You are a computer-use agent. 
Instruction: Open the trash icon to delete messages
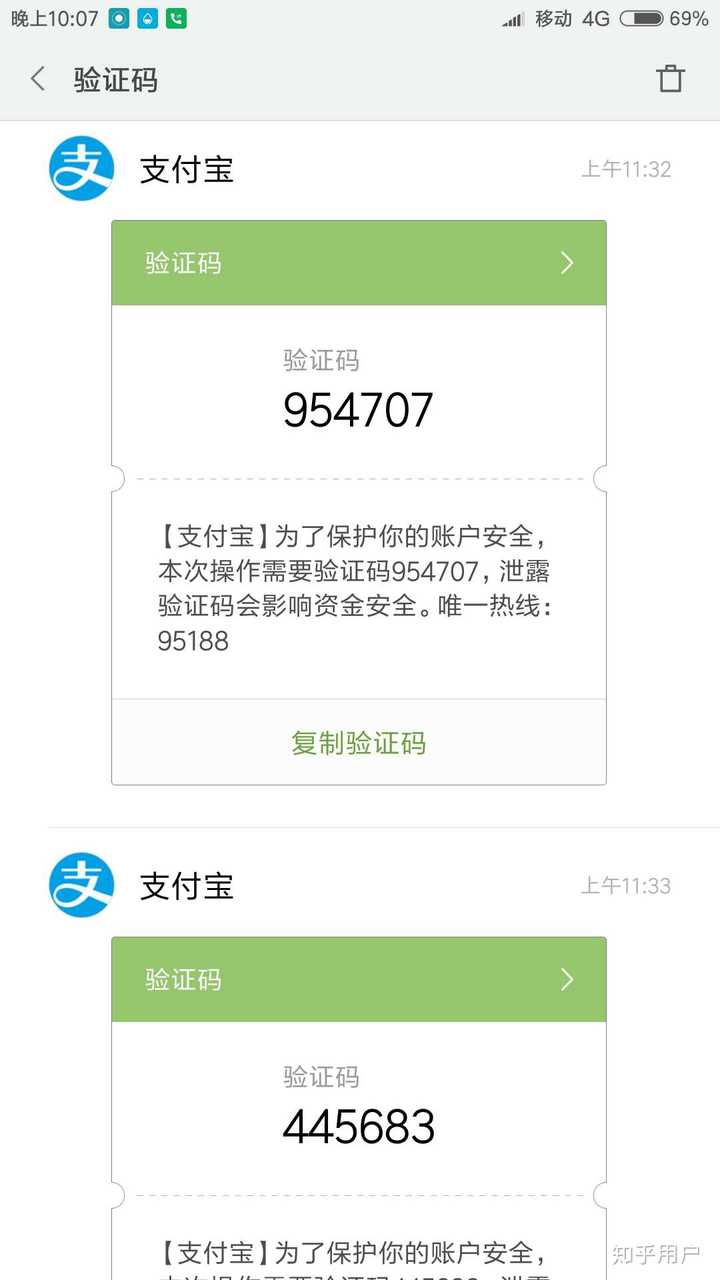[671, 78]
